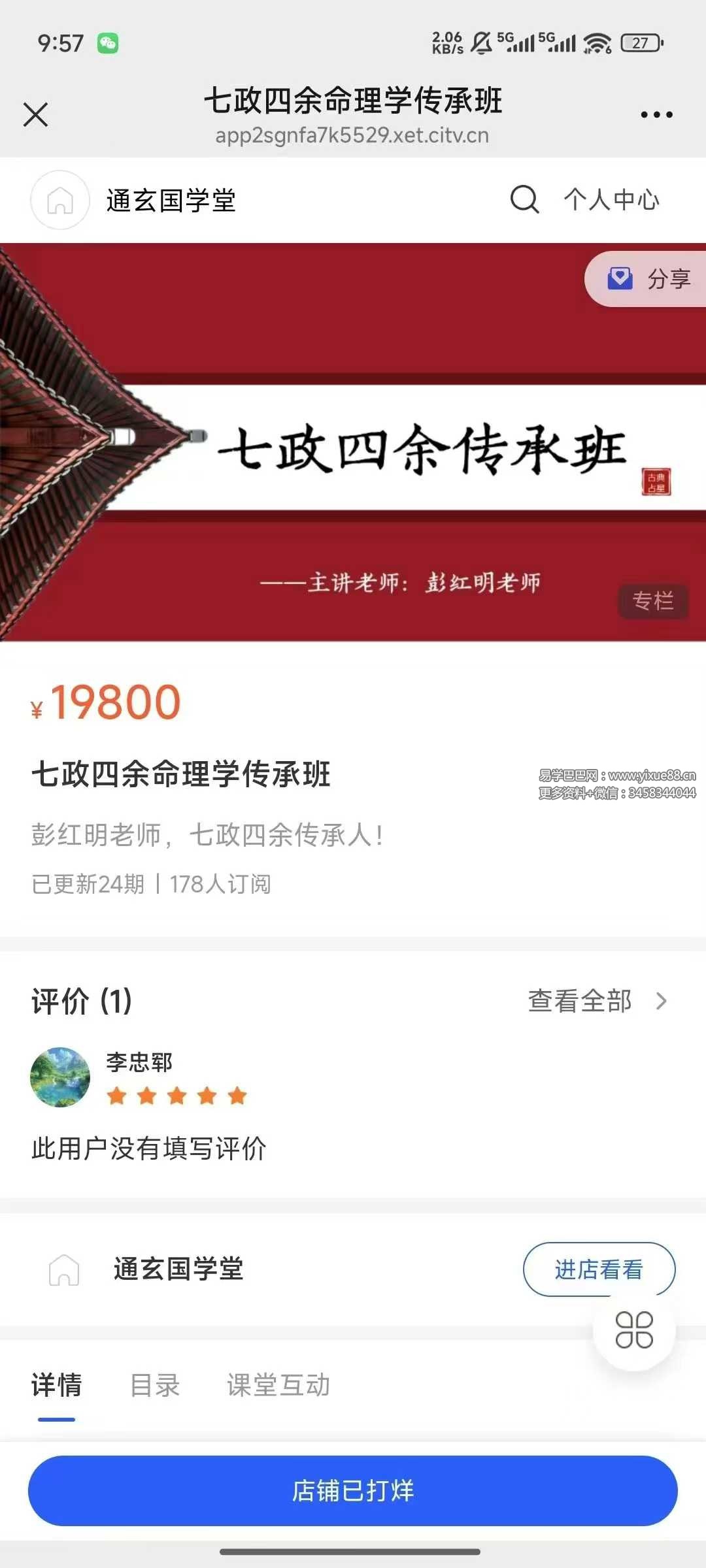Switch to the 目录 tab
The height and width of the screenshot is (1568, 706).
[x=156, y=1383]
